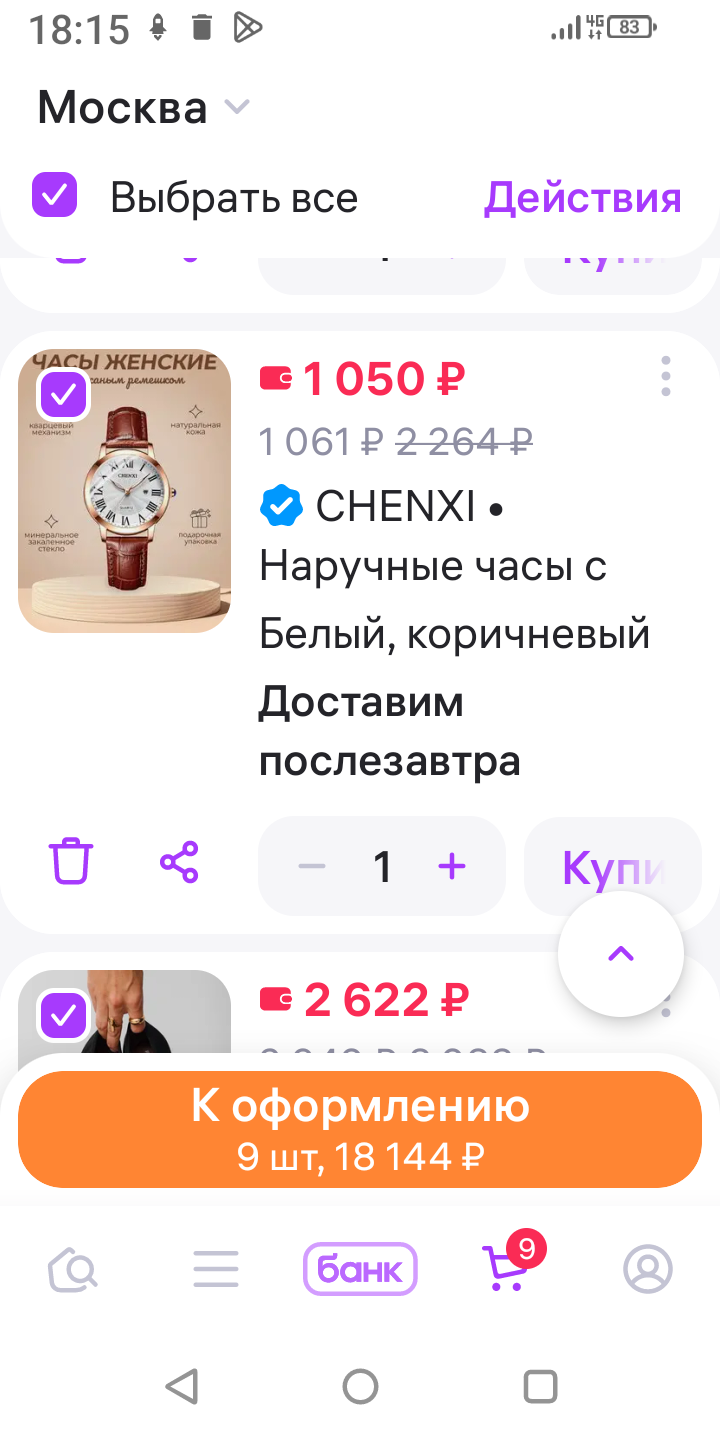The image size is (720, 1440).
Task: Delete the CHENXI watch from cart
Action: [x=71, y=862]
